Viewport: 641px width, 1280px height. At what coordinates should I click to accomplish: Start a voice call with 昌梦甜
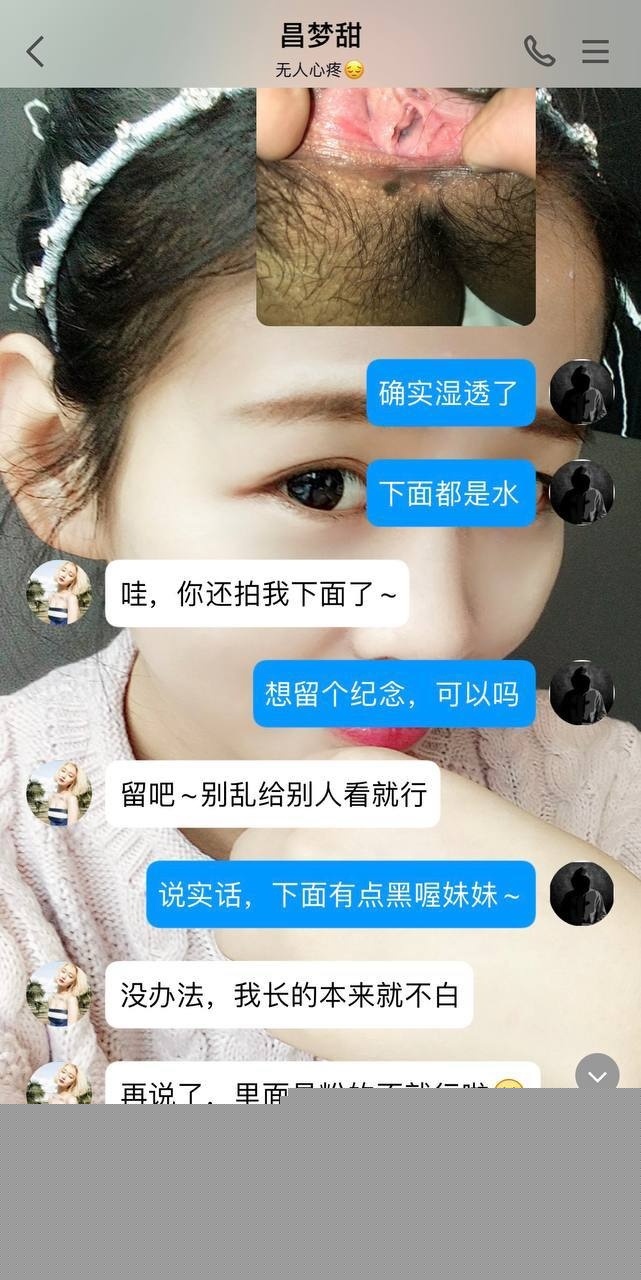pyautogui.click(x=539, y=51)
